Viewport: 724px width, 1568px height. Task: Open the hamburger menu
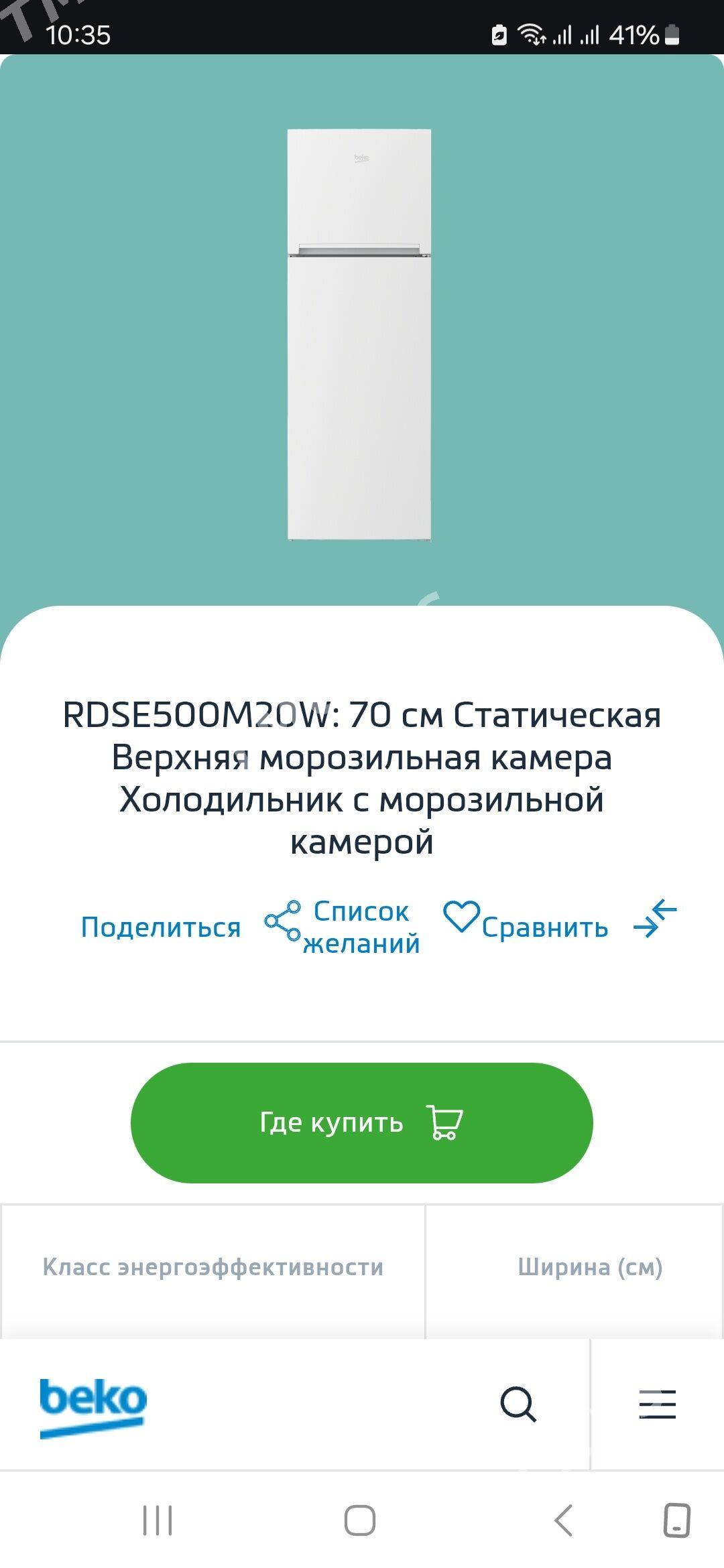click(657, 1404)
